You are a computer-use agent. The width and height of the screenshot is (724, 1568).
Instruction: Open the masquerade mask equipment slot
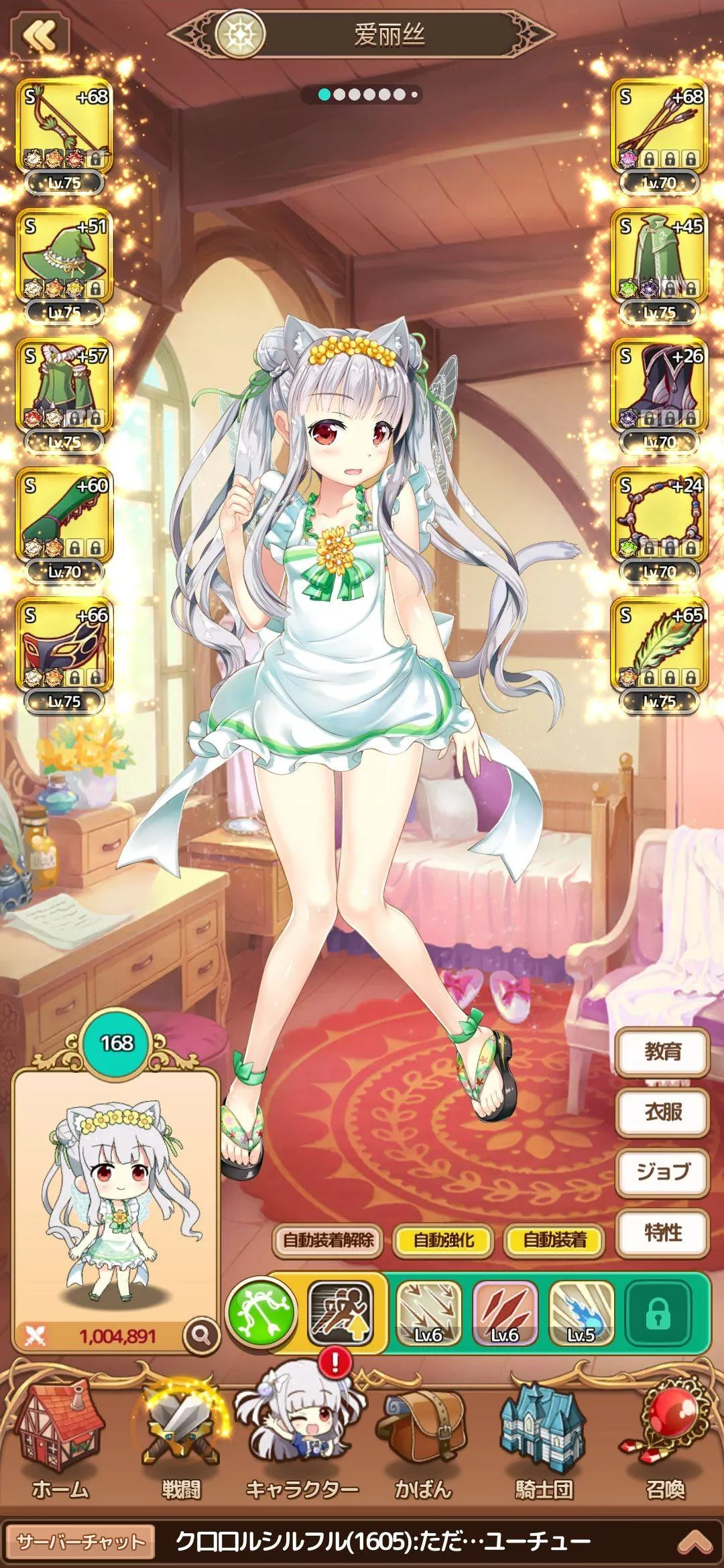pos(64,645)
